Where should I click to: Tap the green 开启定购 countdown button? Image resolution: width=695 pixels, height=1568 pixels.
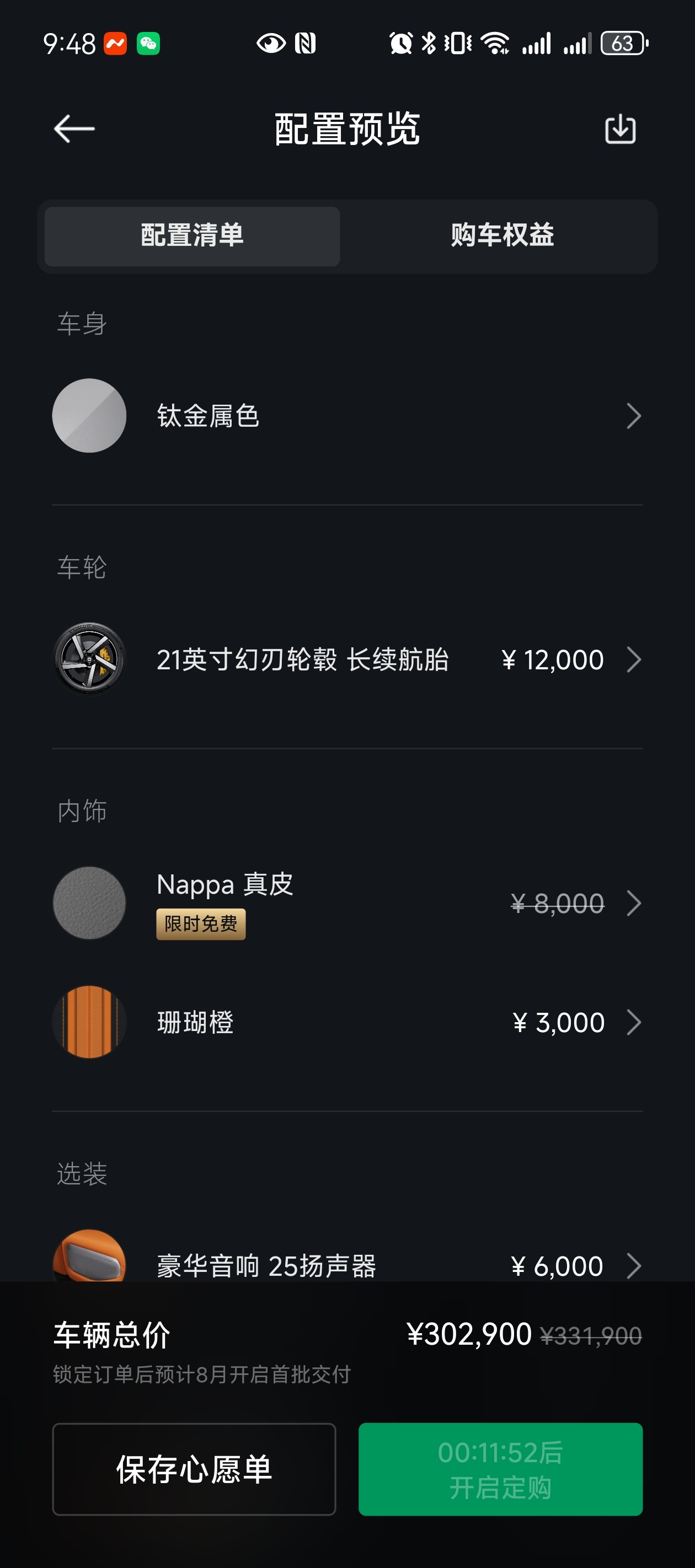click(501, 1469)
